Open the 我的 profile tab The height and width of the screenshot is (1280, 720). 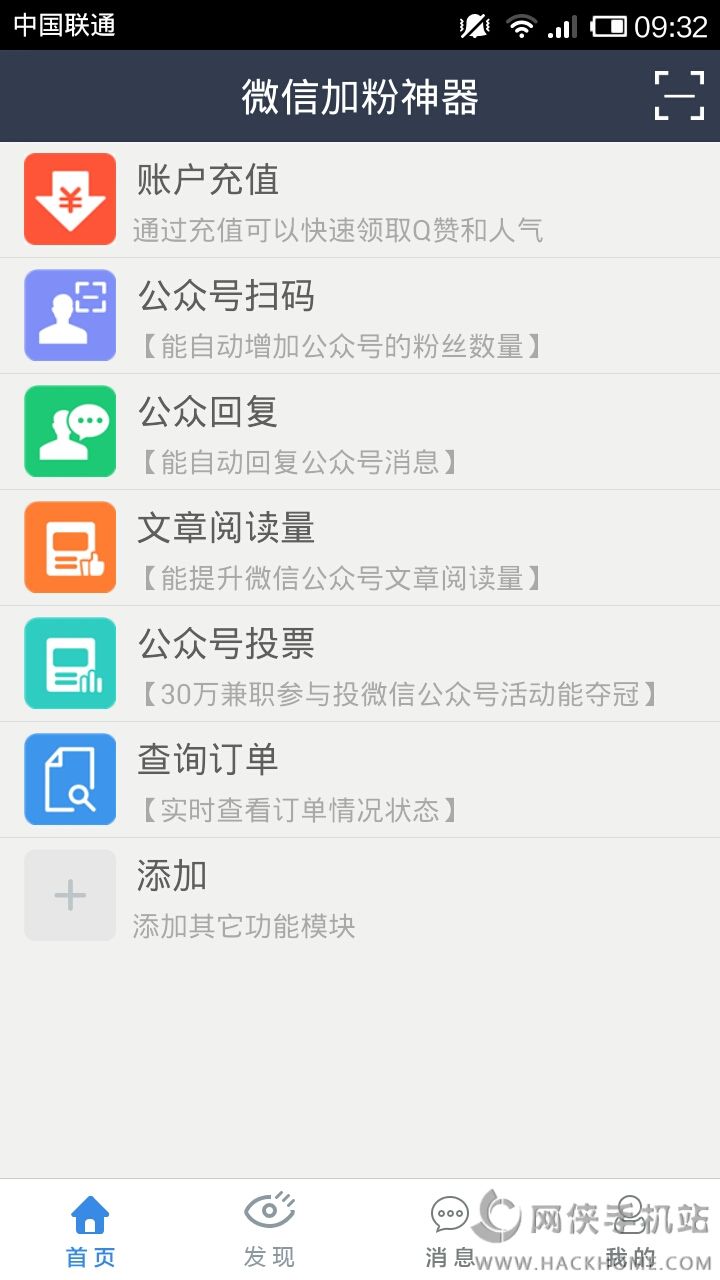click(x=630, y=1230)
